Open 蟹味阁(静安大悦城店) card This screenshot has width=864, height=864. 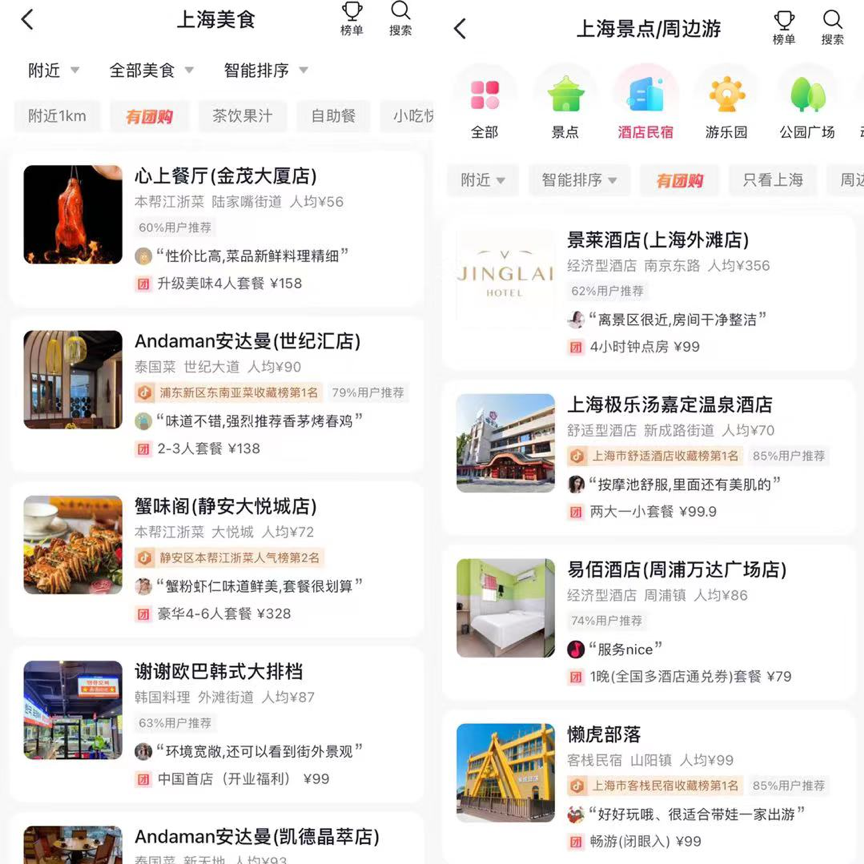pyautogui.click(x=225, y=507)
